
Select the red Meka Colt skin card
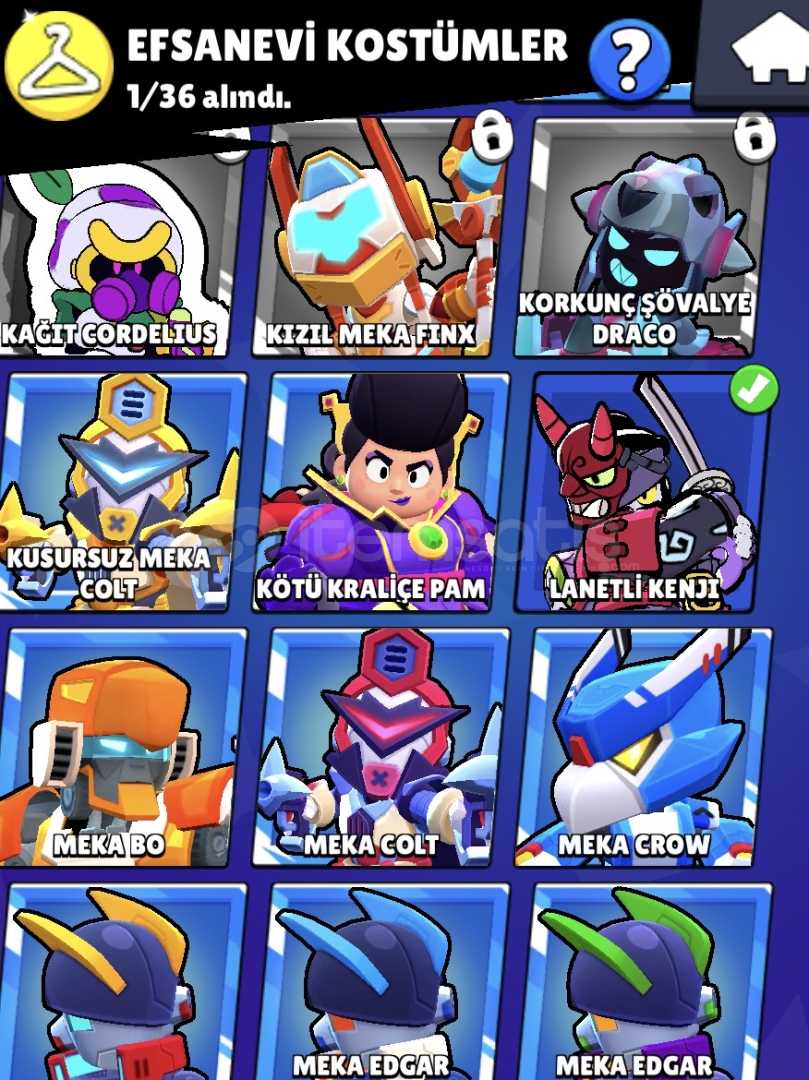pyautogui.click(x=385, y=745)
